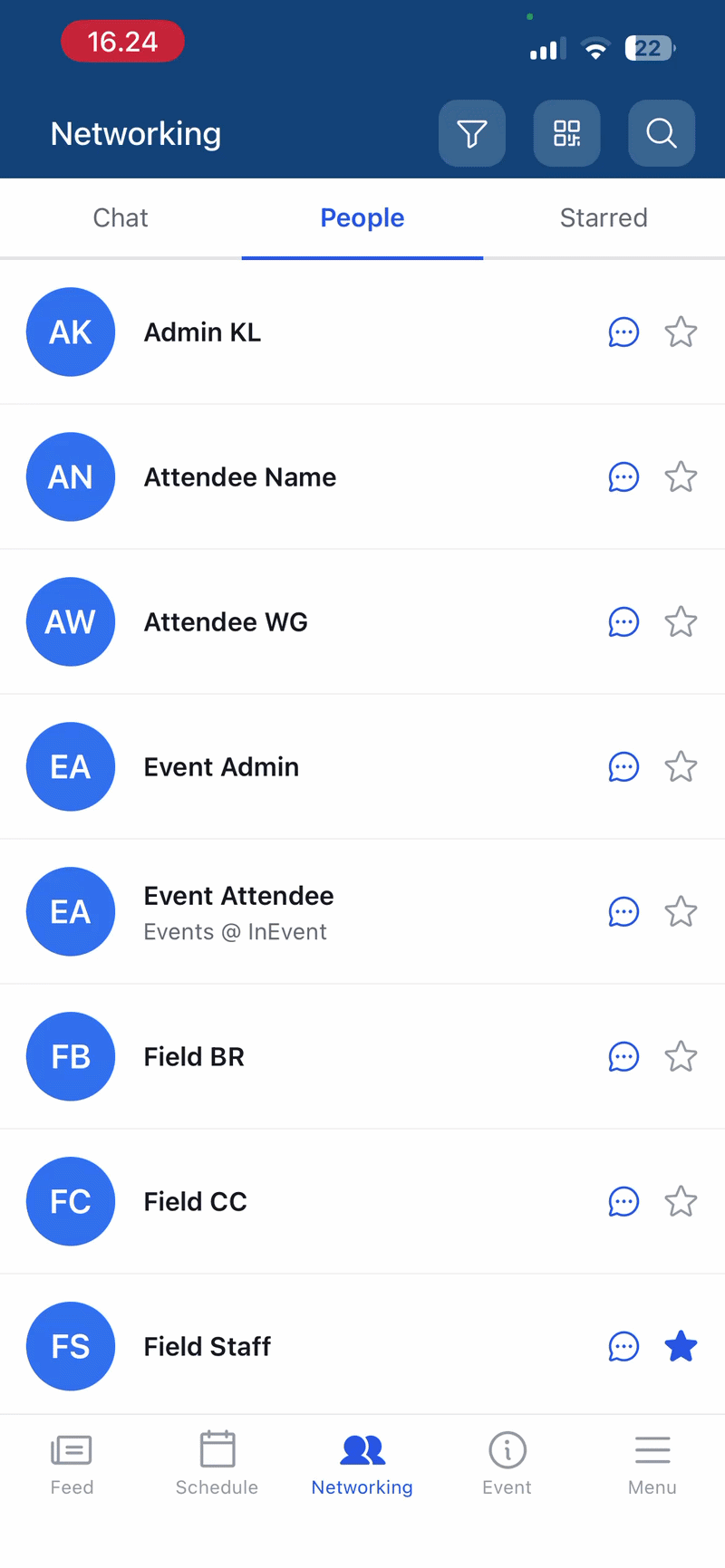
Task: Open the QR code scanner
Action: pos(567,133)
